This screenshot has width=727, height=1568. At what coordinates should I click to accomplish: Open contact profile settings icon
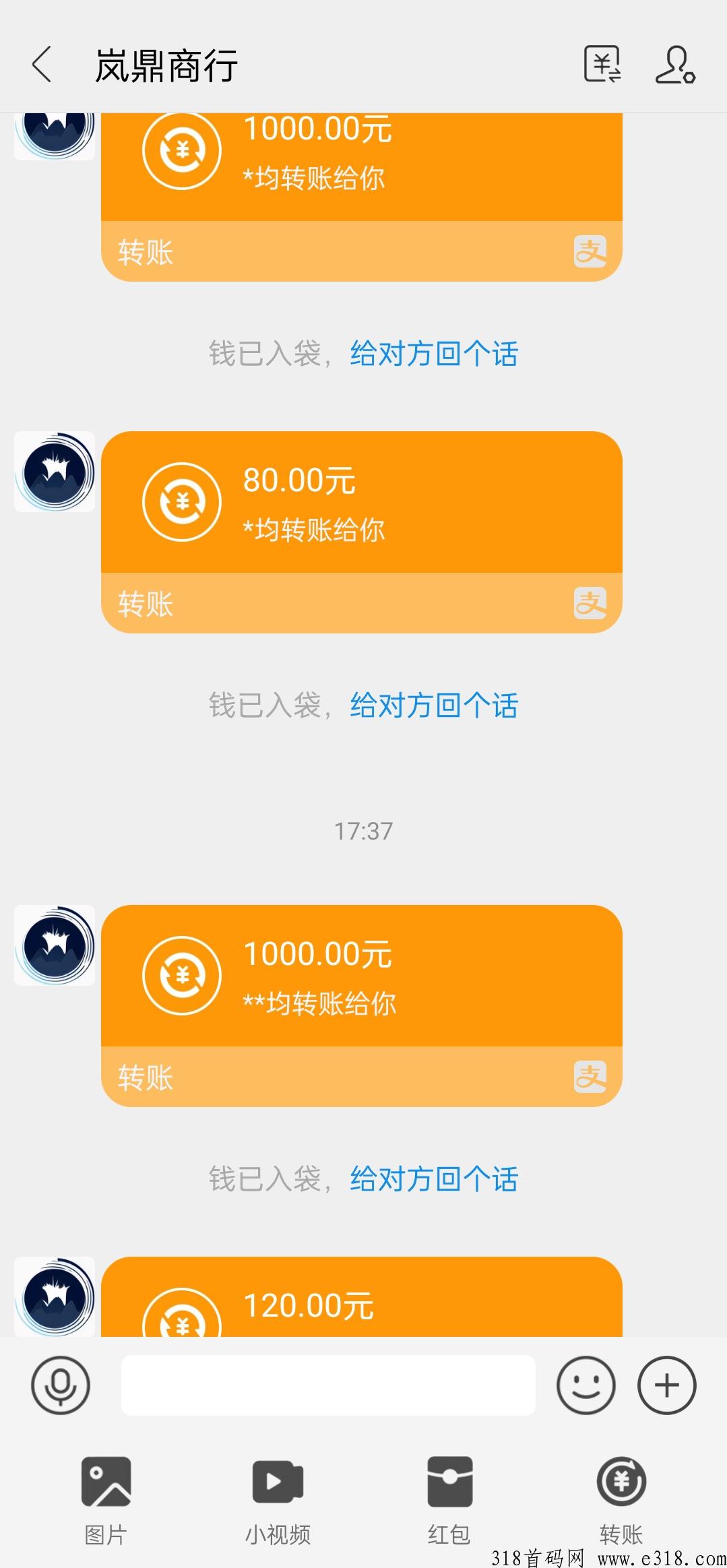(x=675, y=65)
